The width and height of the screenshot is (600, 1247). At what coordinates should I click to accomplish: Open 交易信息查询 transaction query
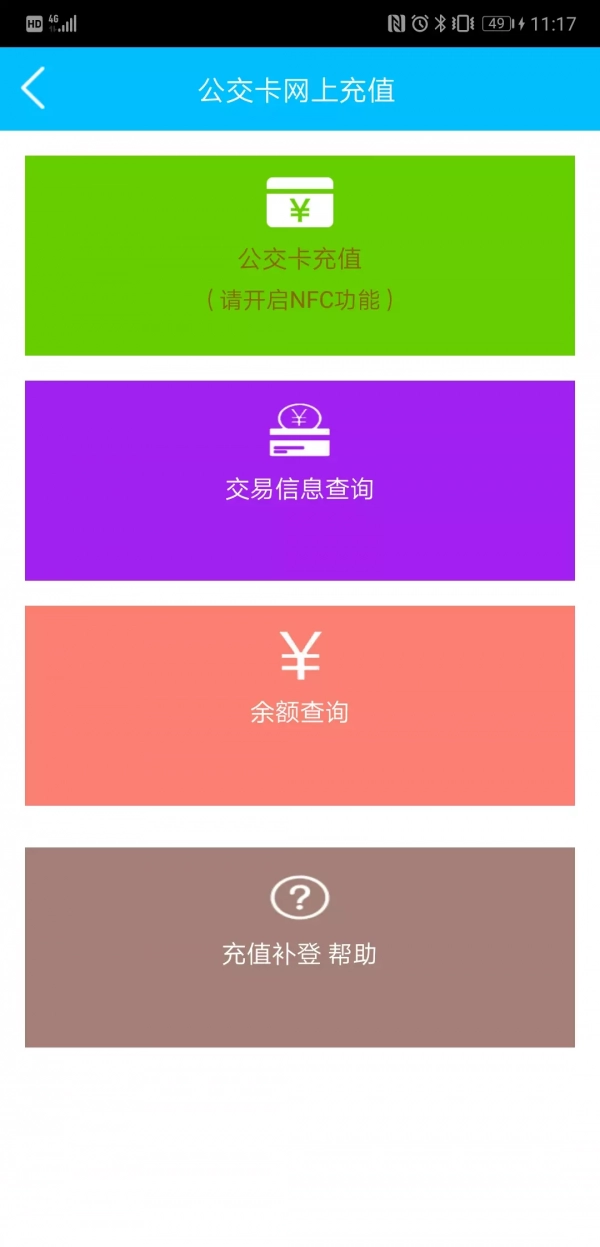point(299,480)
